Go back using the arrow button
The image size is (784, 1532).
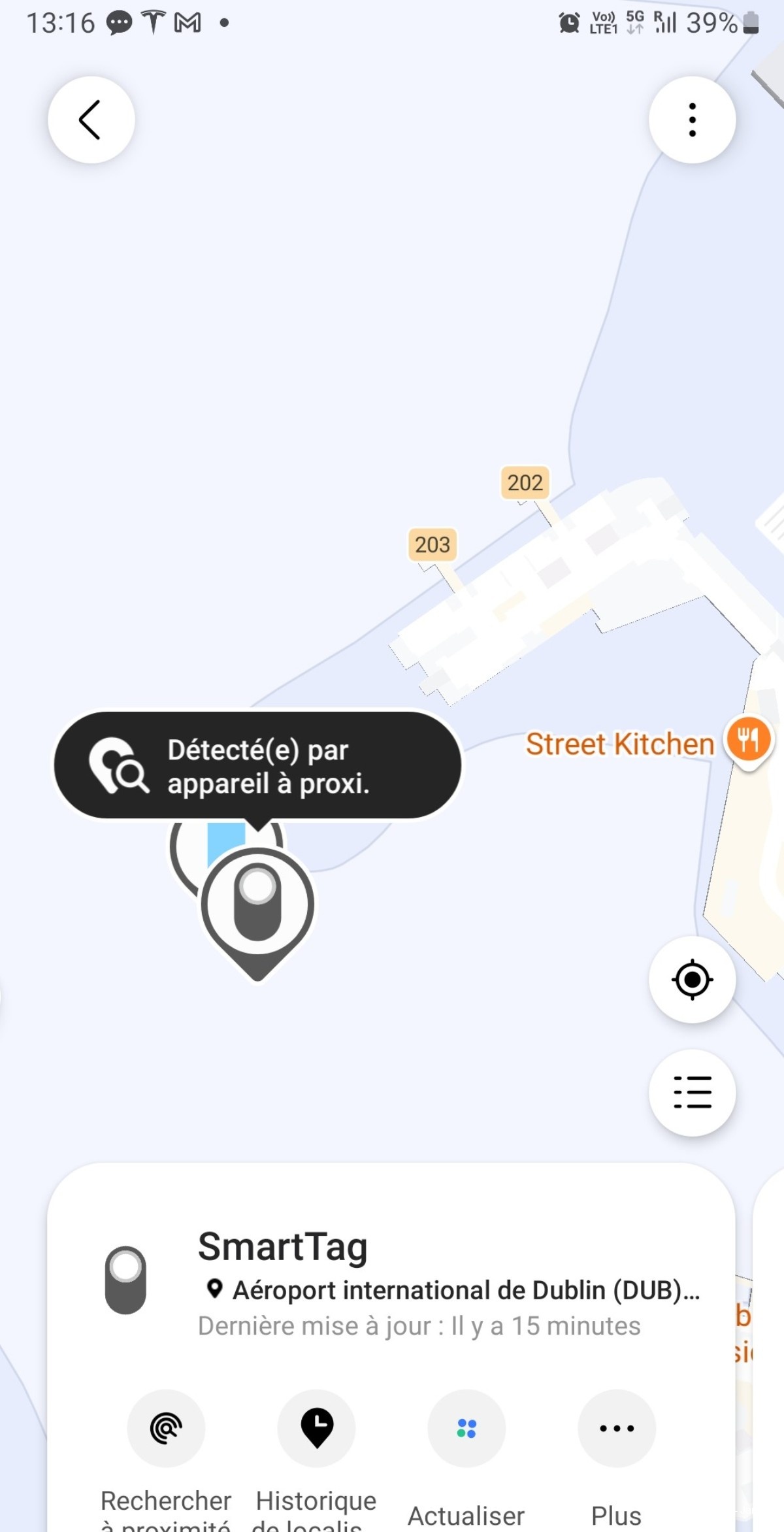coord(91,120)
